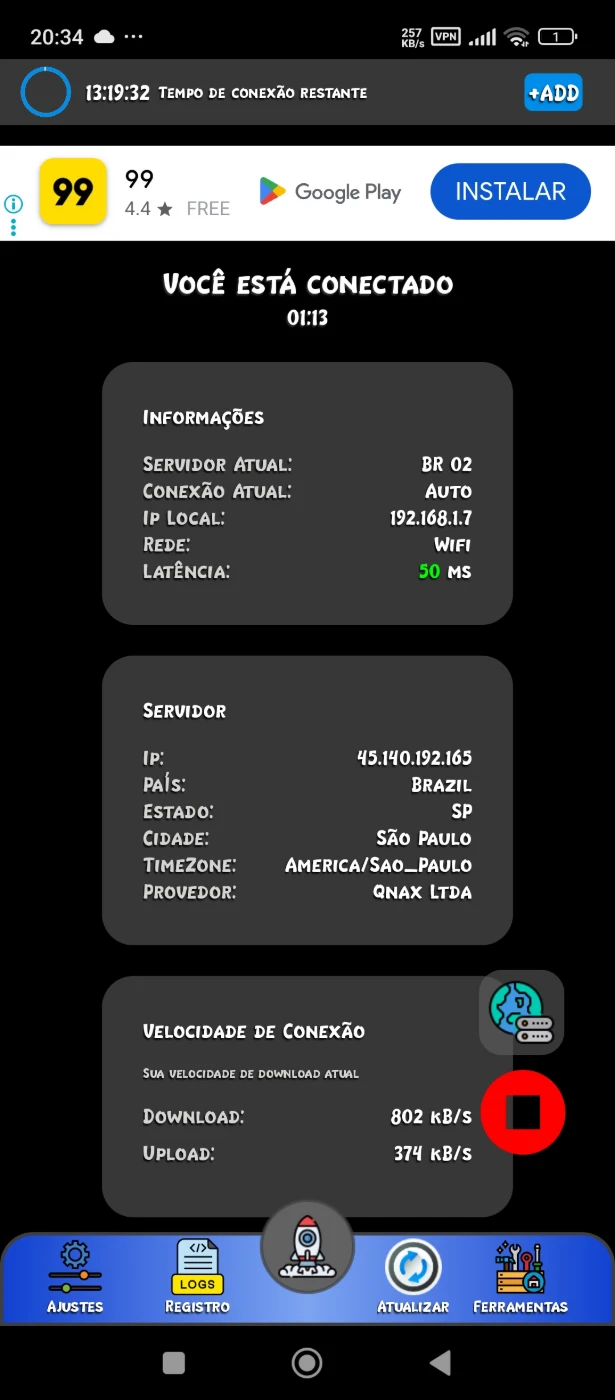The height and width of the screenshot is (1400, 615).
Task: Add more connection time with +ADD
Action: [x=553, y=93]
